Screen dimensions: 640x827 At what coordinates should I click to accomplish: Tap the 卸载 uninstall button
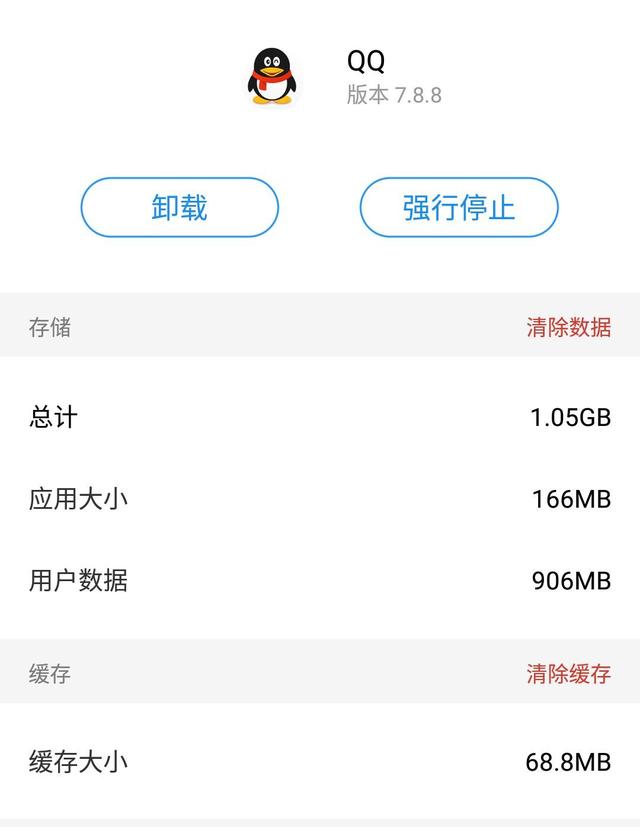(179, 208)
